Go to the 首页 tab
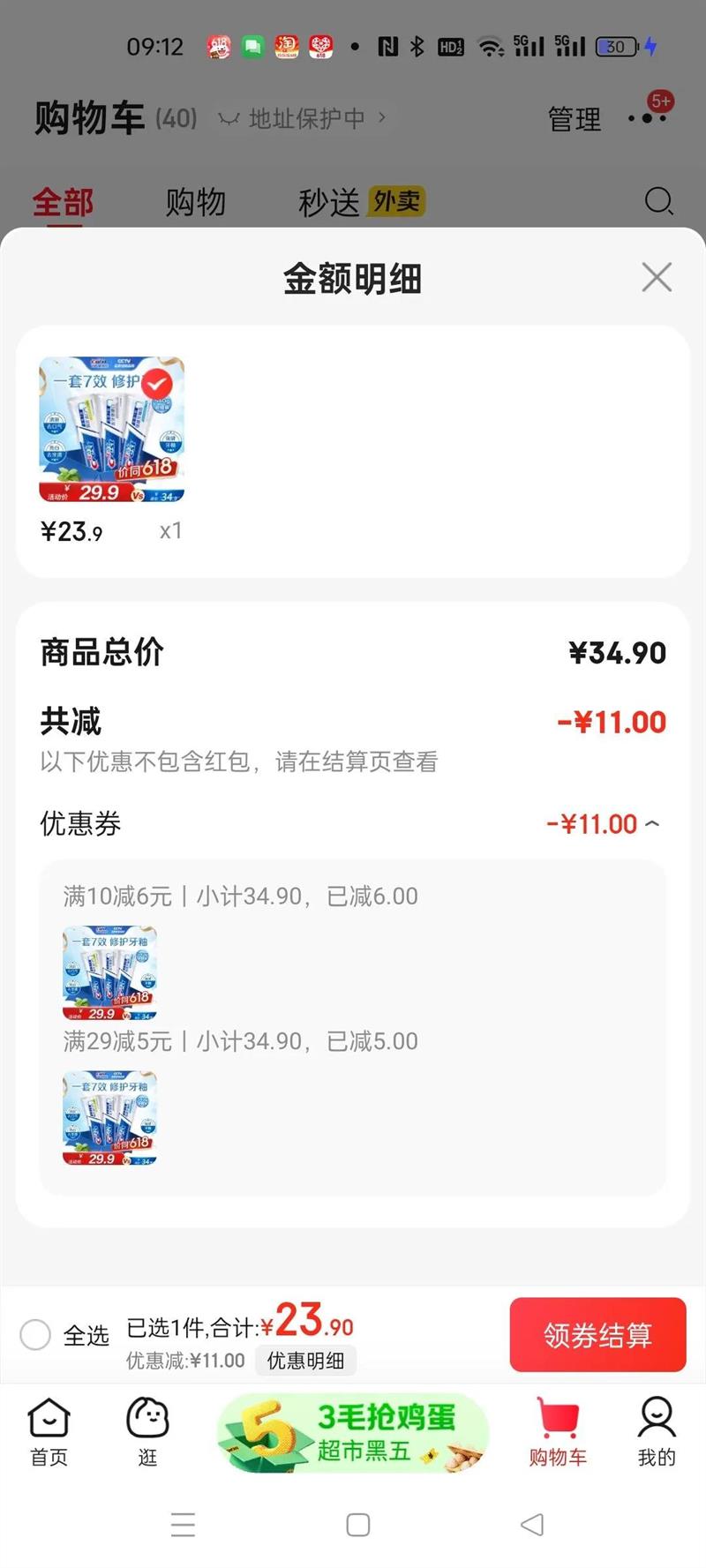The width and height of the screenshot is (706, 1568). (49, 1433)
